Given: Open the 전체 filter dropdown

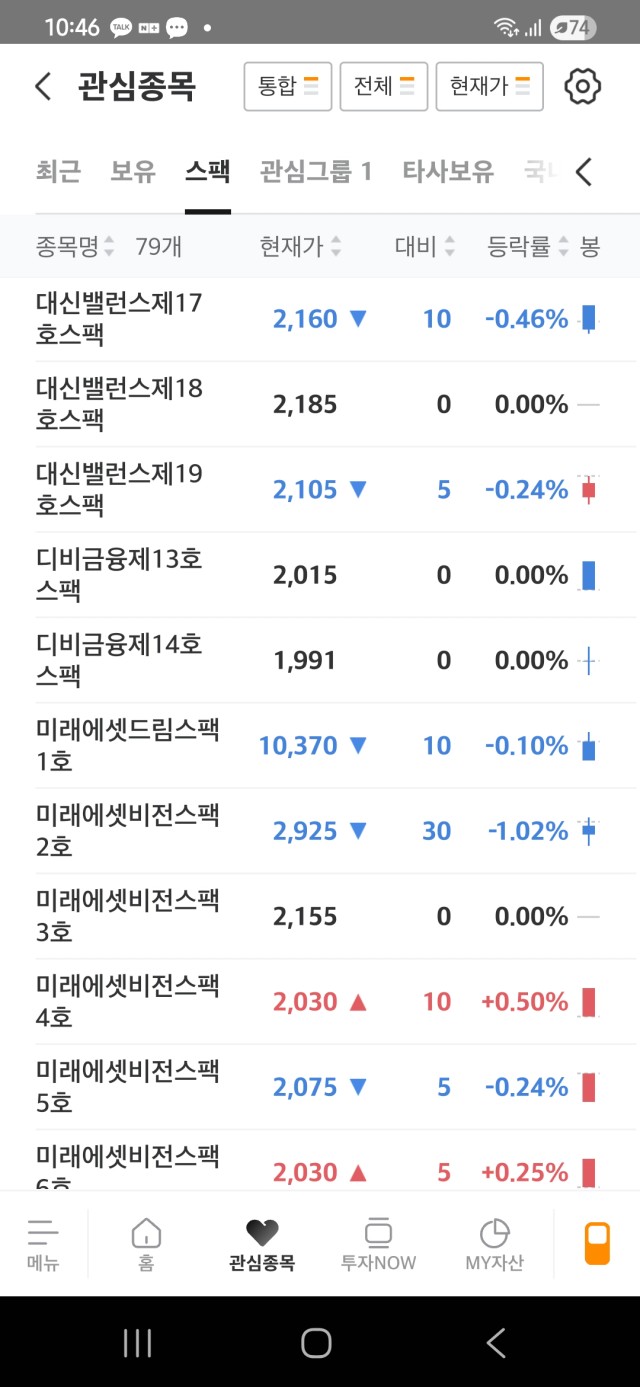Looking at the screenshot, I should coord(384,86).
